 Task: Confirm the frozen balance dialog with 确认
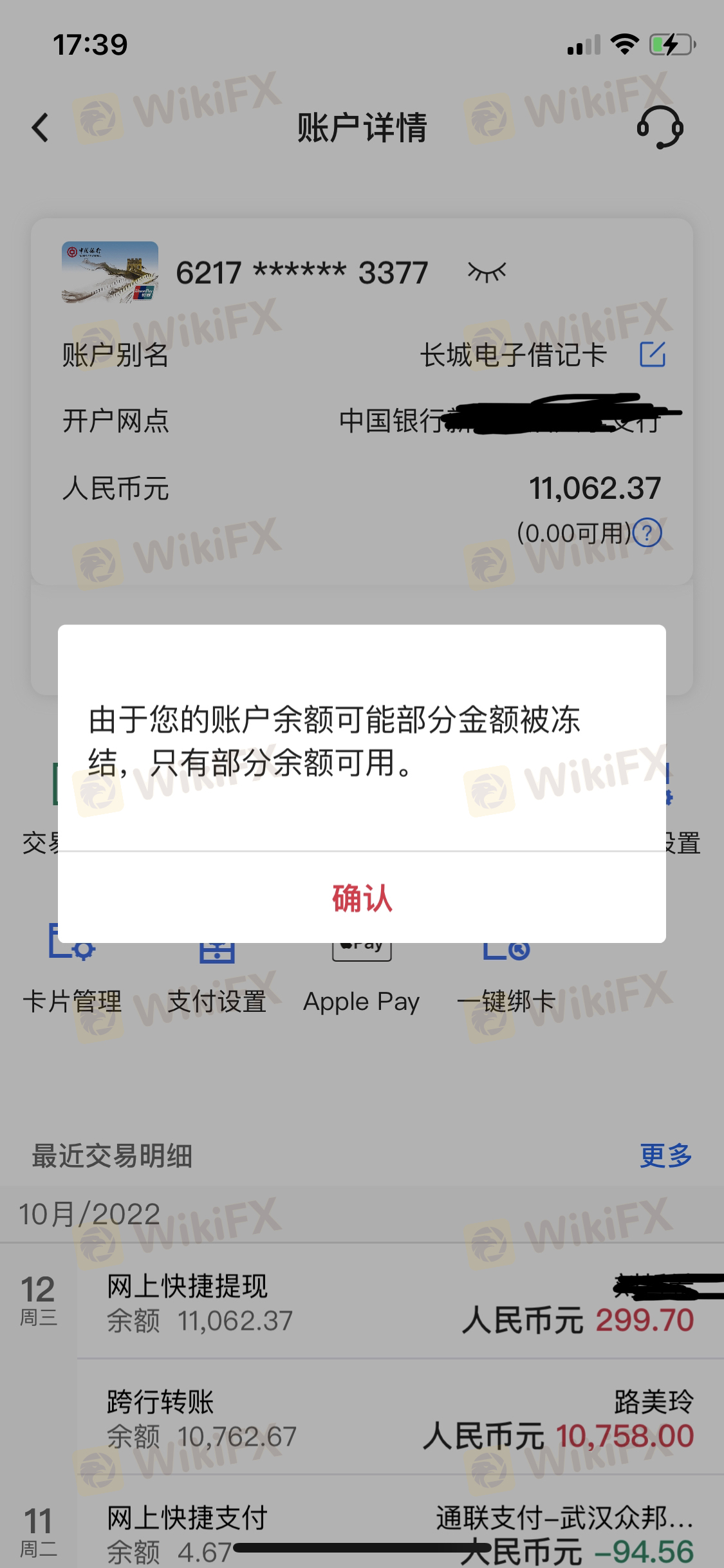click(362, 898)
